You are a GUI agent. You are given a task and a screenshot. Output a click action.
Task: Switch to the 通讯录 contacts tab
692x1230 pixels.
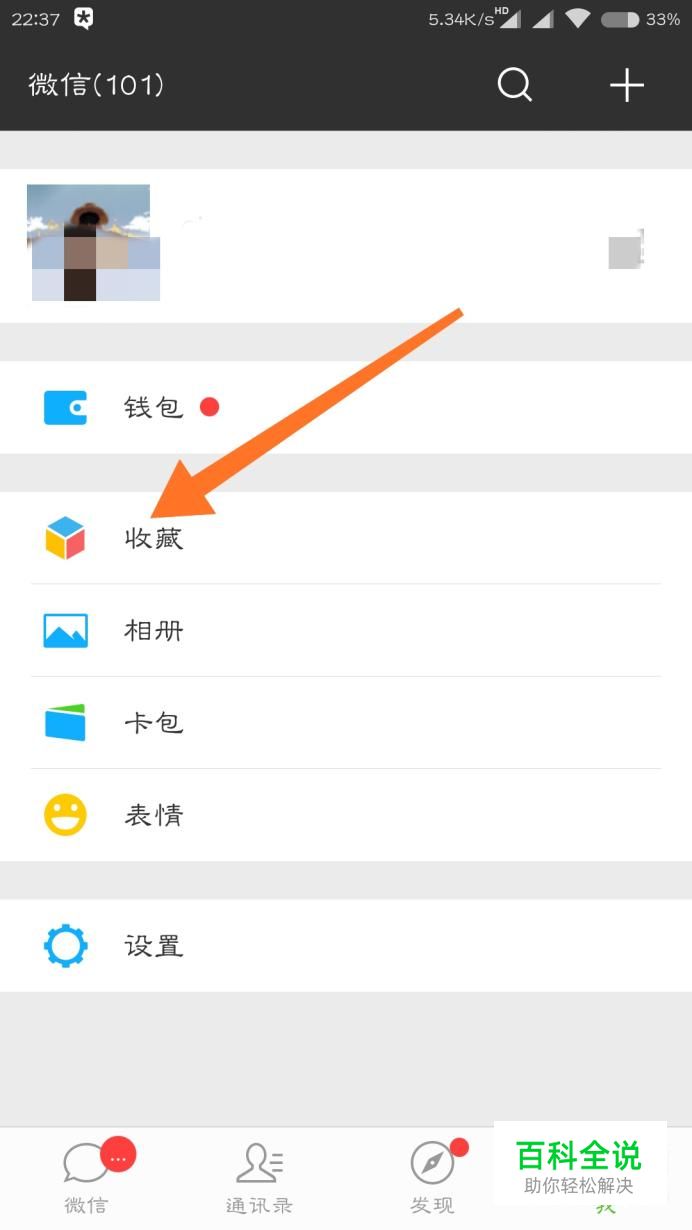pyautogui.click(x=259, y=1178)
